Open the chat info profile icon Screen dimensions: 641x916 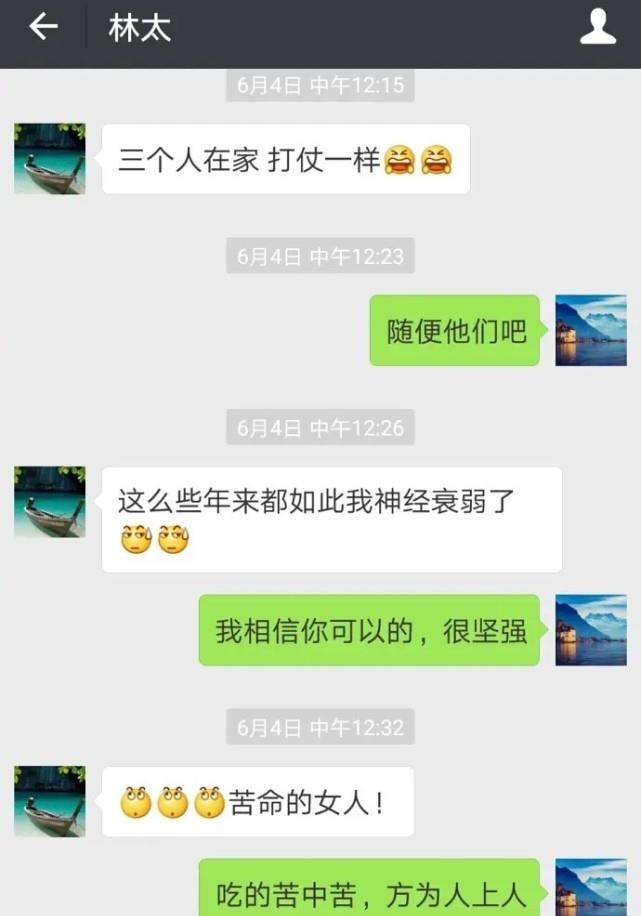[598, 27]
